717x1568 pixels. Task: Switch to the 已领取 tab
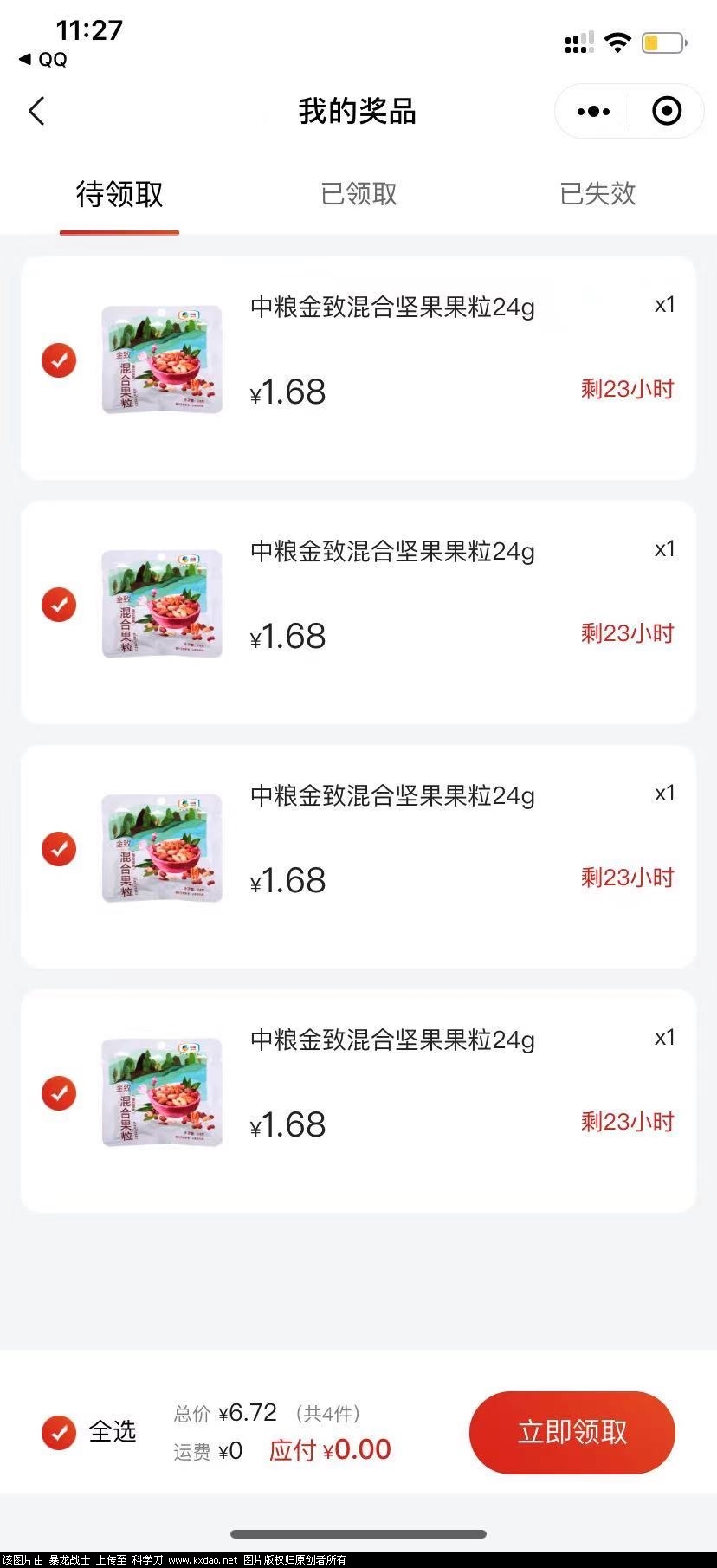point(358,195)
